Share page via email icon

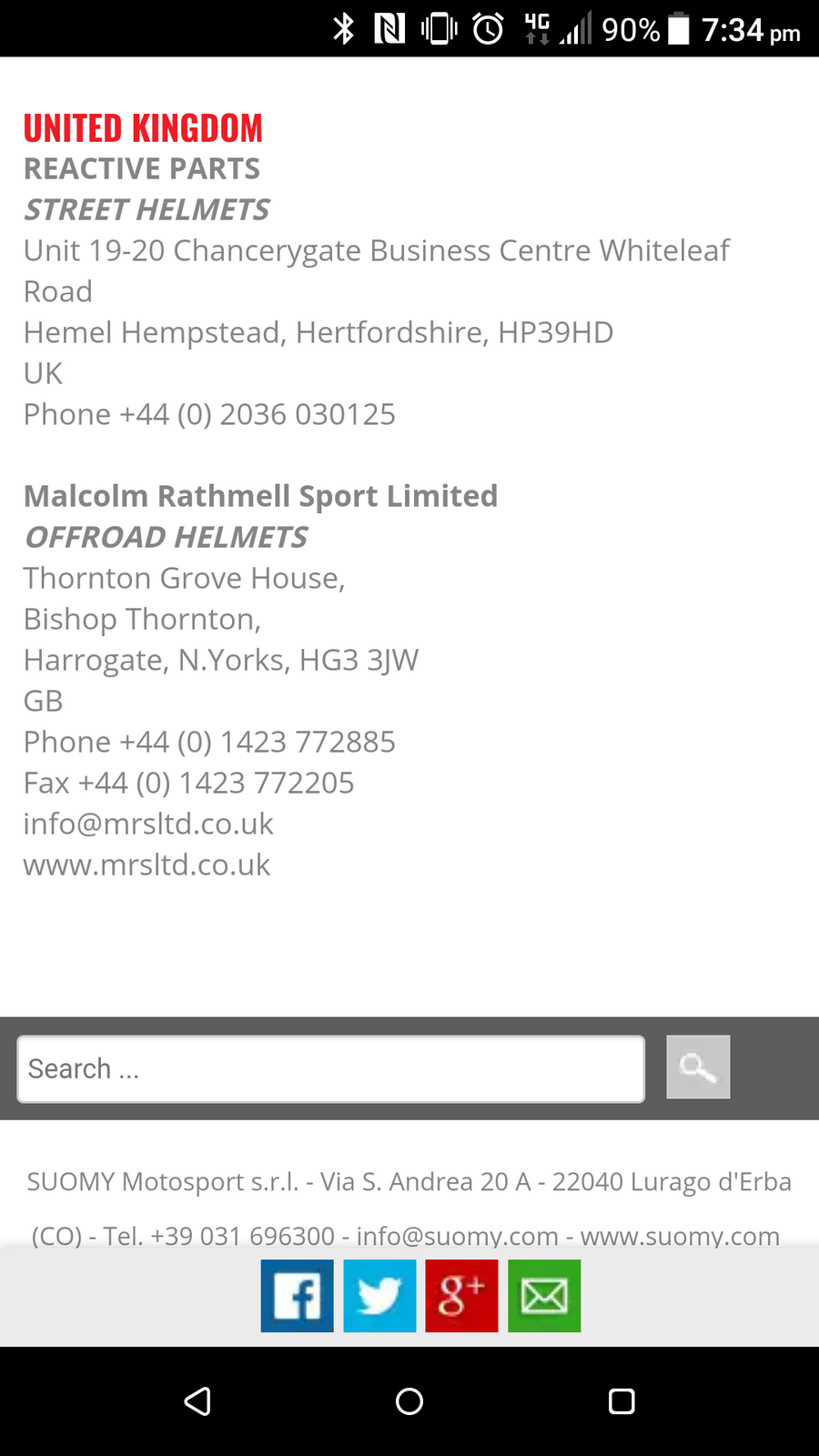(544, 1296)
